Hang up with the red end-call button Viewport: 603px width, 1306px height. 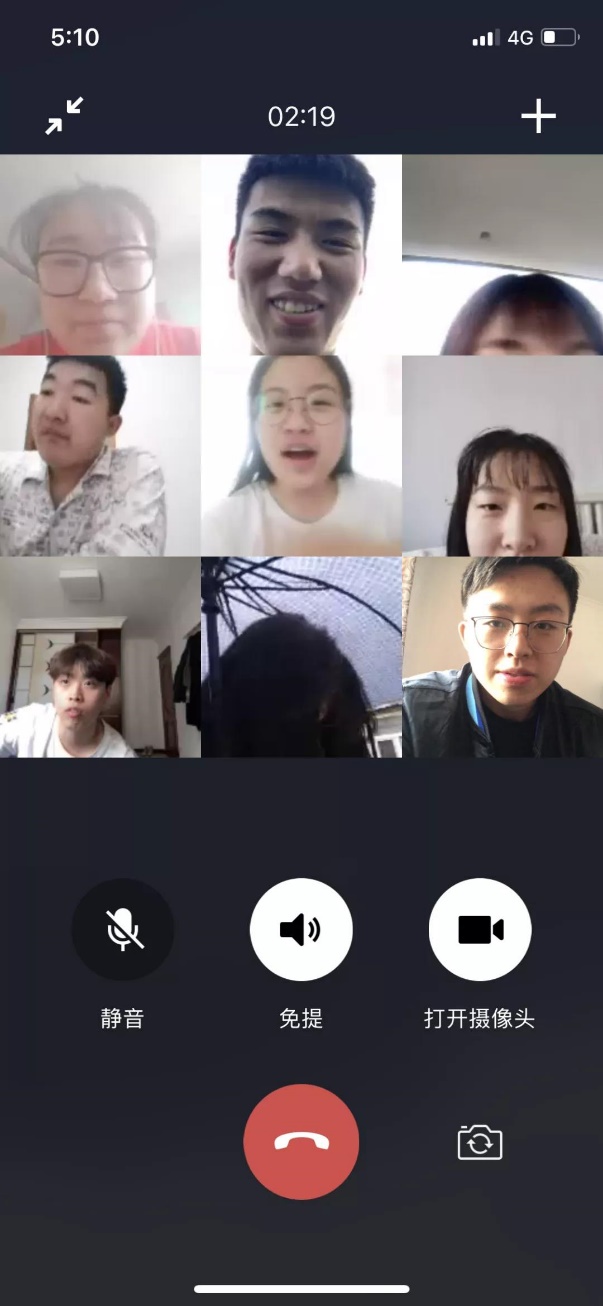301,1141
